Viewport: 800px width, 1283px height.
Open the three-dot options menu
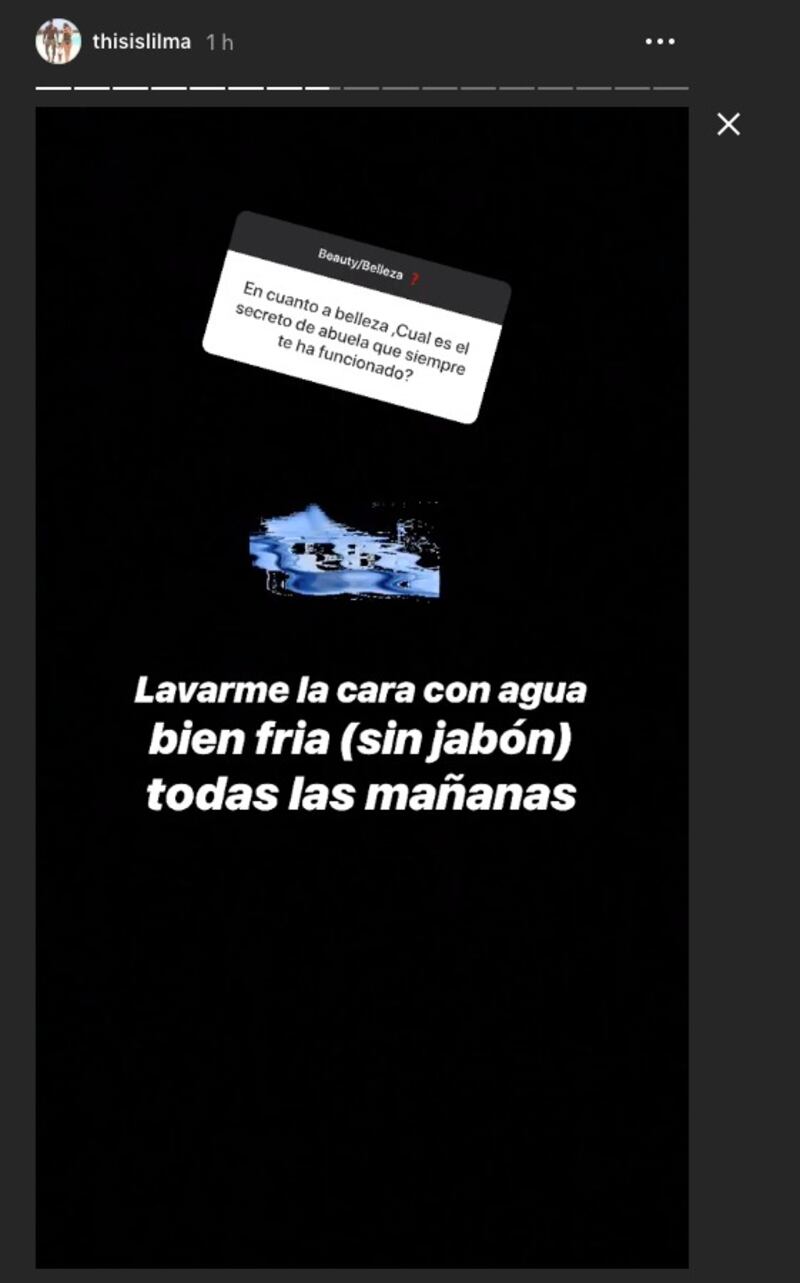click(x=660, y=42)
